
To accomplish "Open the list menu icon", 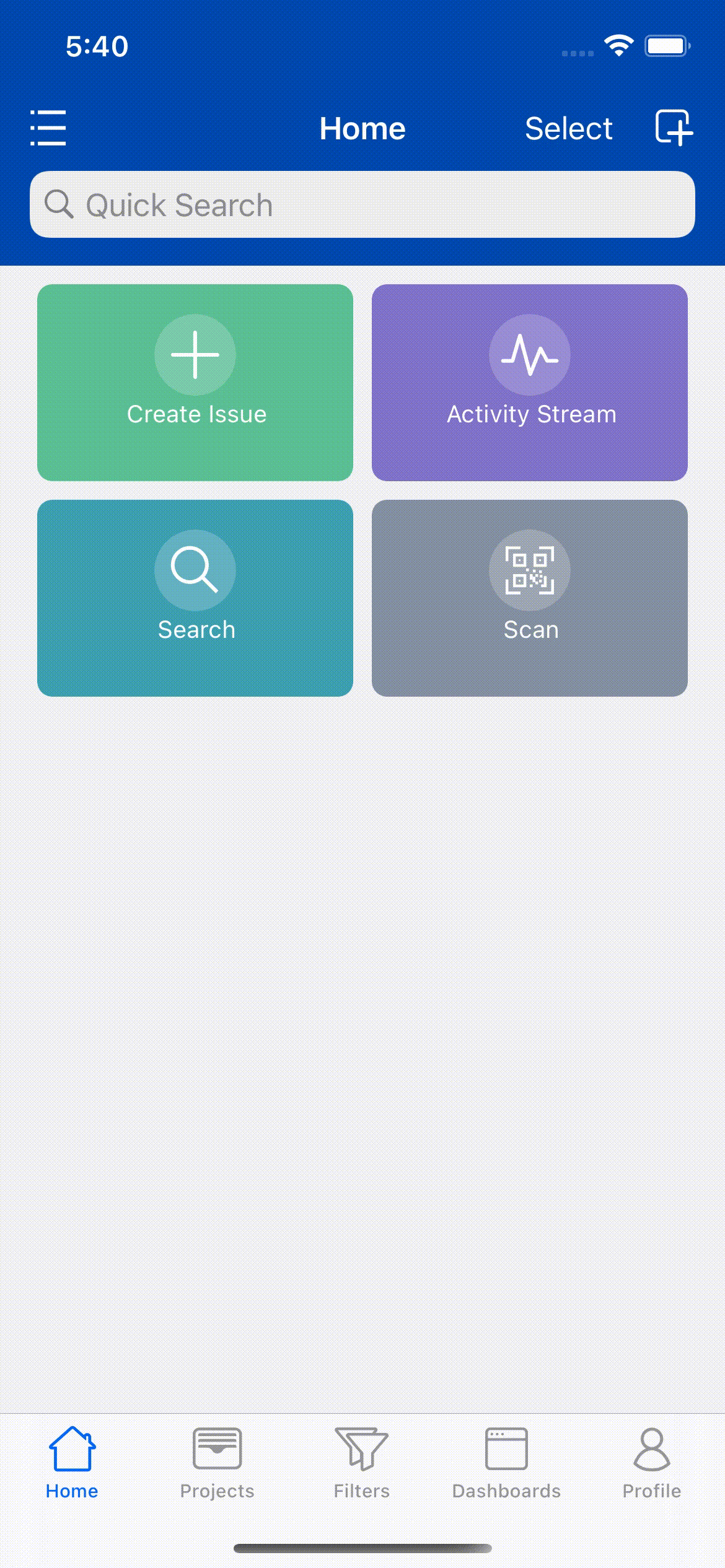I will pos(48,128).
